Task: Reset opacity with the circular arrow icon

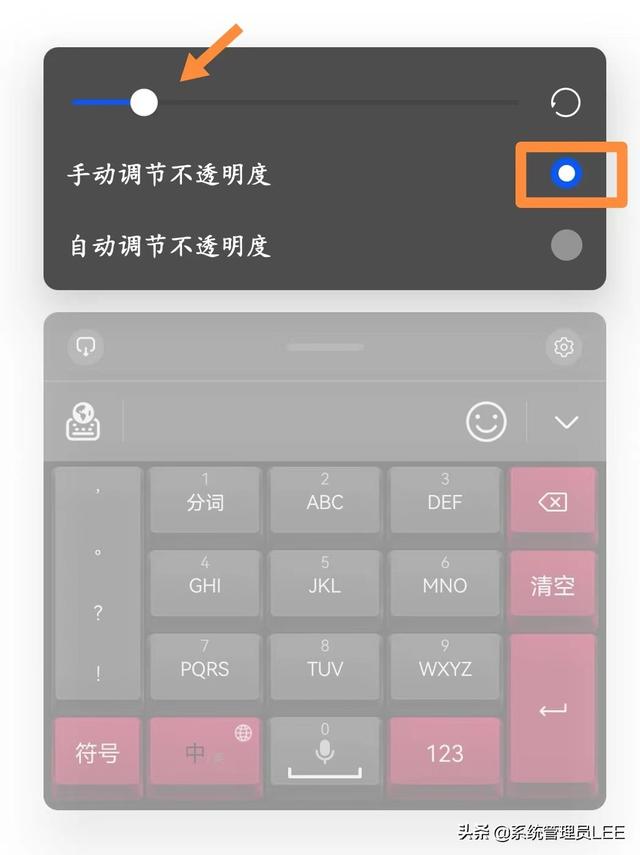Action: point(565,102)
